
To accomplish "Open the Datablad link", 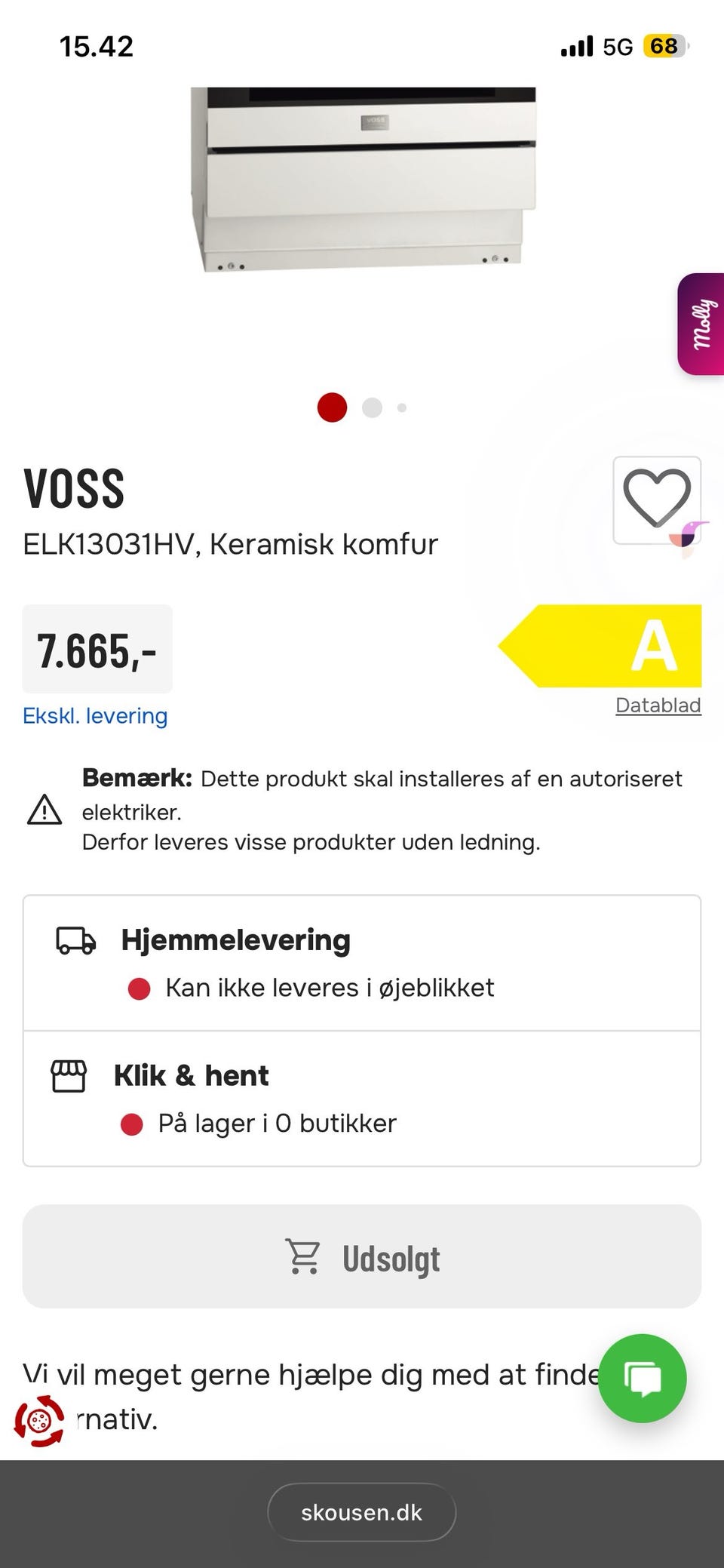I will (x=658, y=705).
